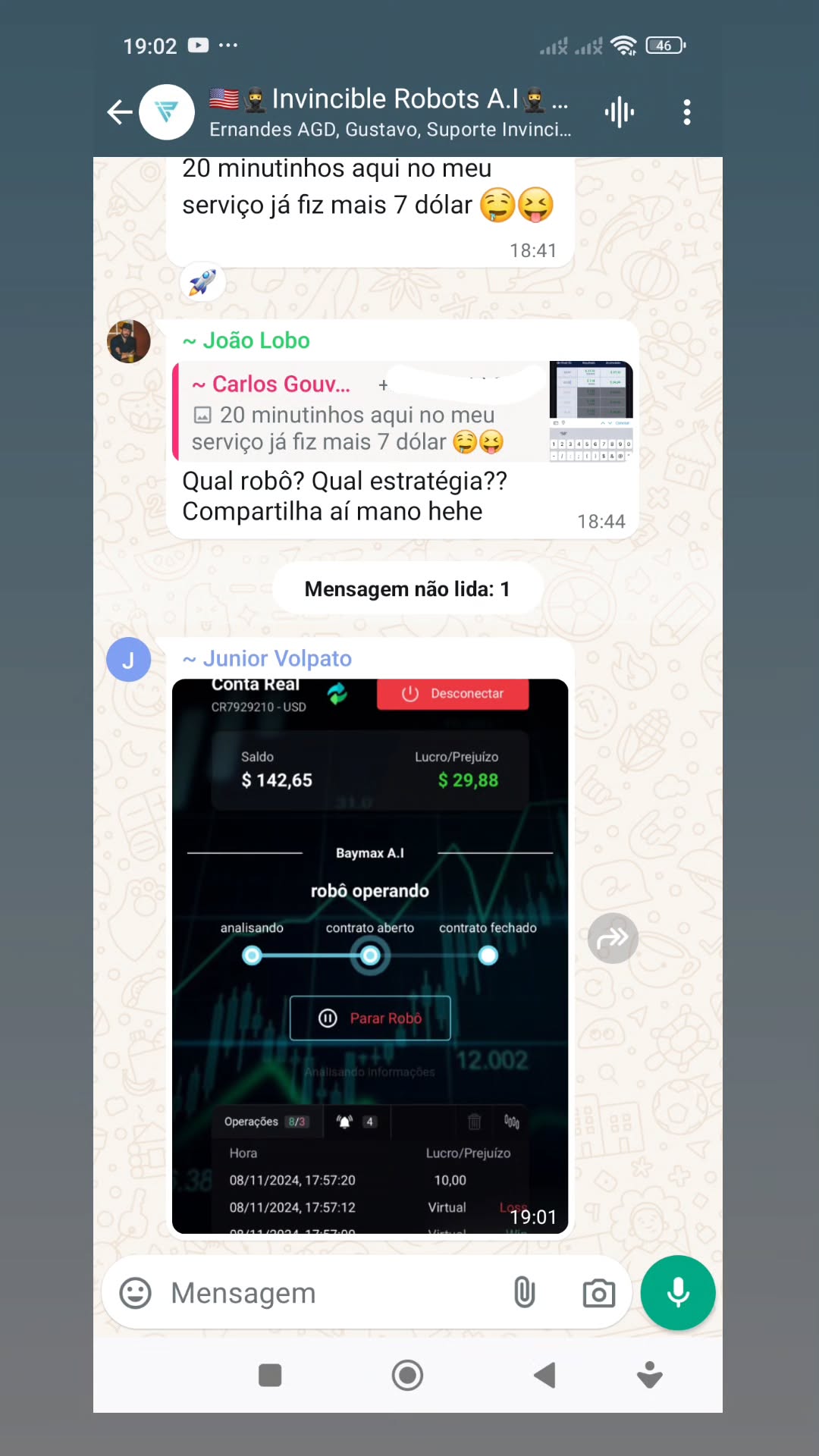This screenshot has height=1456, width=819.
Task: Open the overflow menu
Action: click(x=686, y=112)
